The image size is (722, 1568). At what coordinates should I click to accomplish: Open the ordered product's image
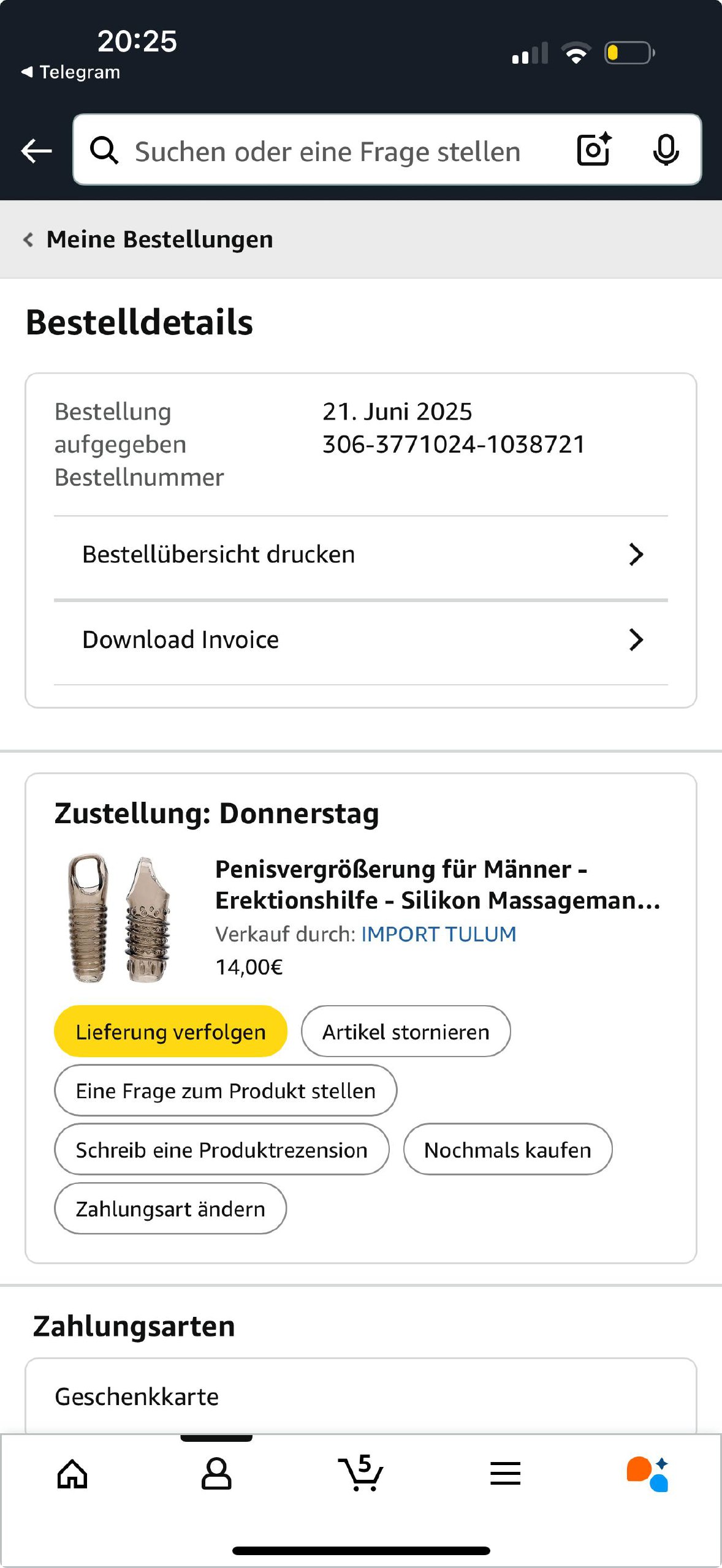coord(118,919)
